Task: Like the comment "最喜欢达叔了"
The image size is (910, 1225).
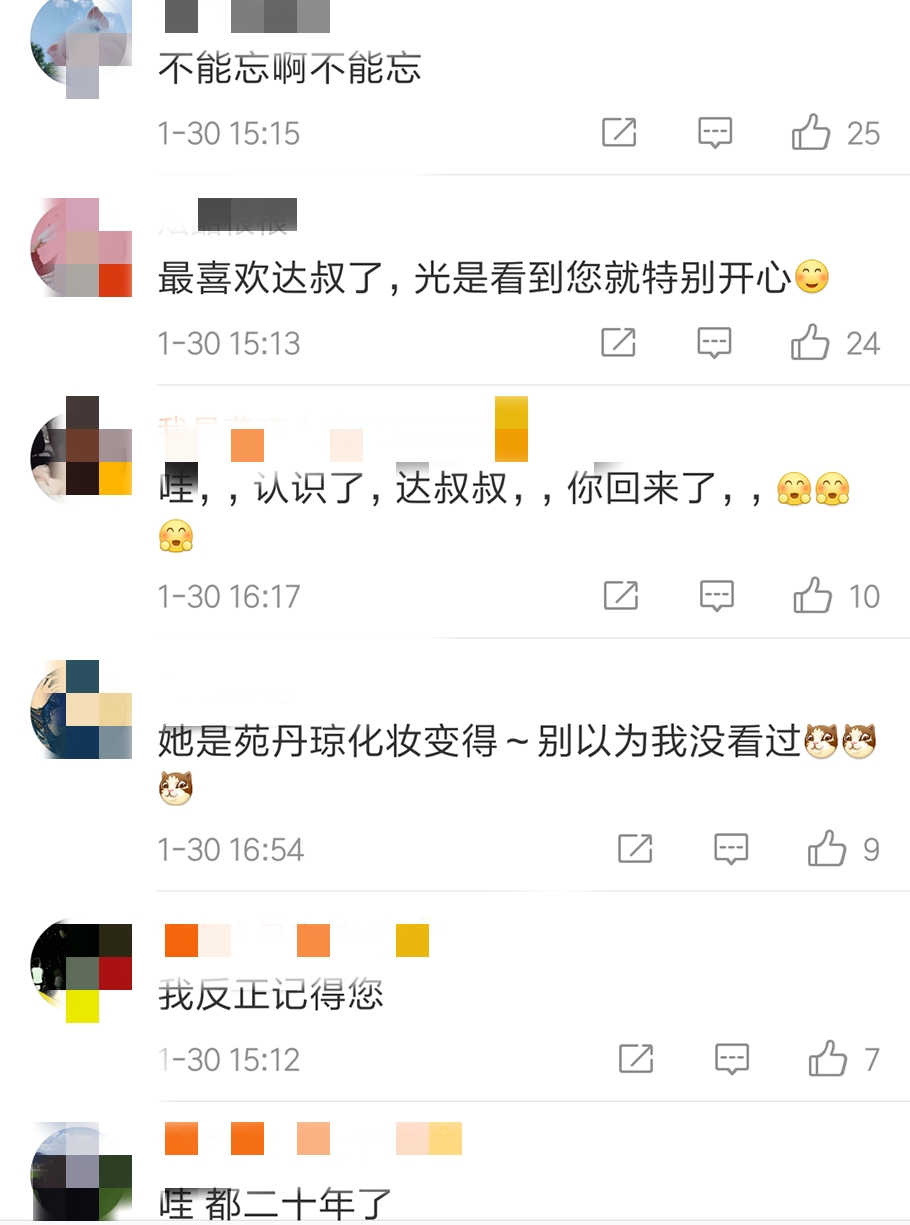Action: coord(811,344)
